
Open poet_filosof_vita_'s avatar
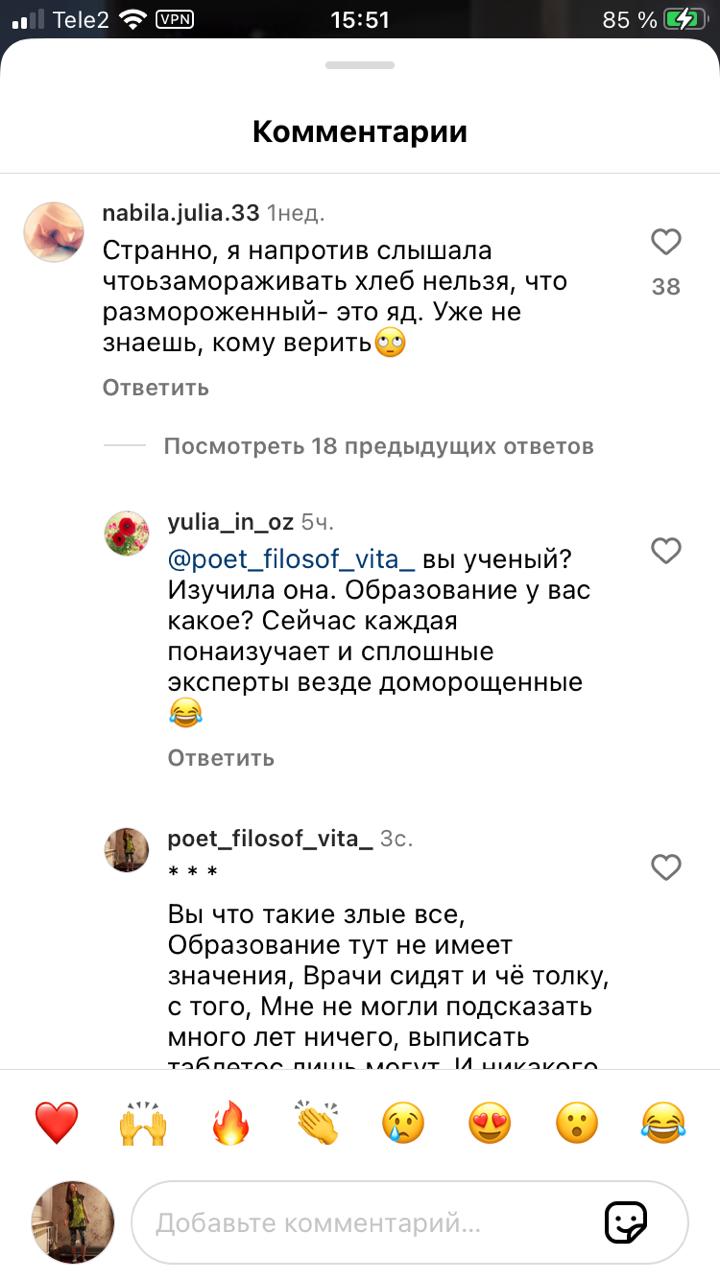(127, 850)
